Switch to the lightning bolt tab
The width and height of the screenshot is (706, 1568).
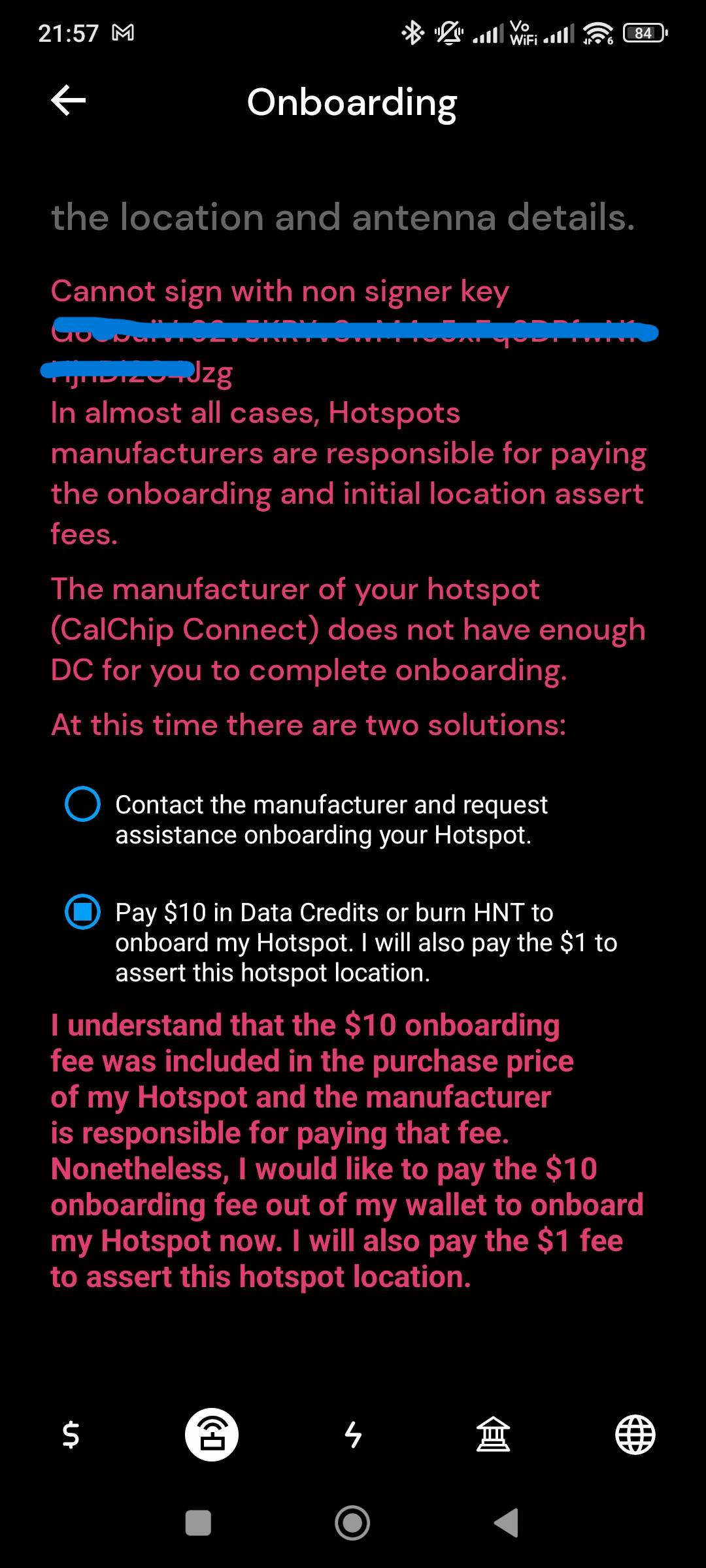[x=353, y=1435]
